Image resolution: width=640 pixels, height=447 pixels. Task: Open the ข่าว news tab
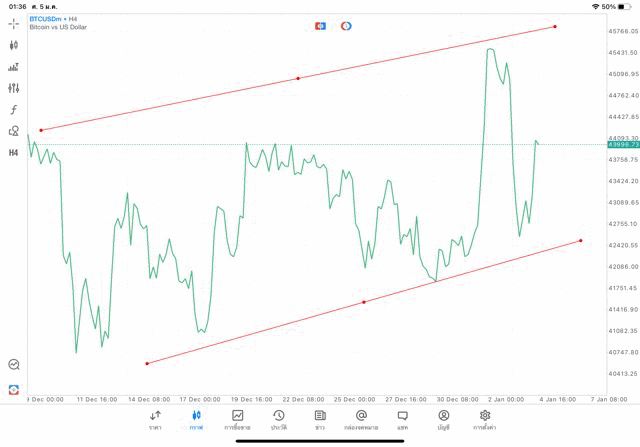click(319, 419)
